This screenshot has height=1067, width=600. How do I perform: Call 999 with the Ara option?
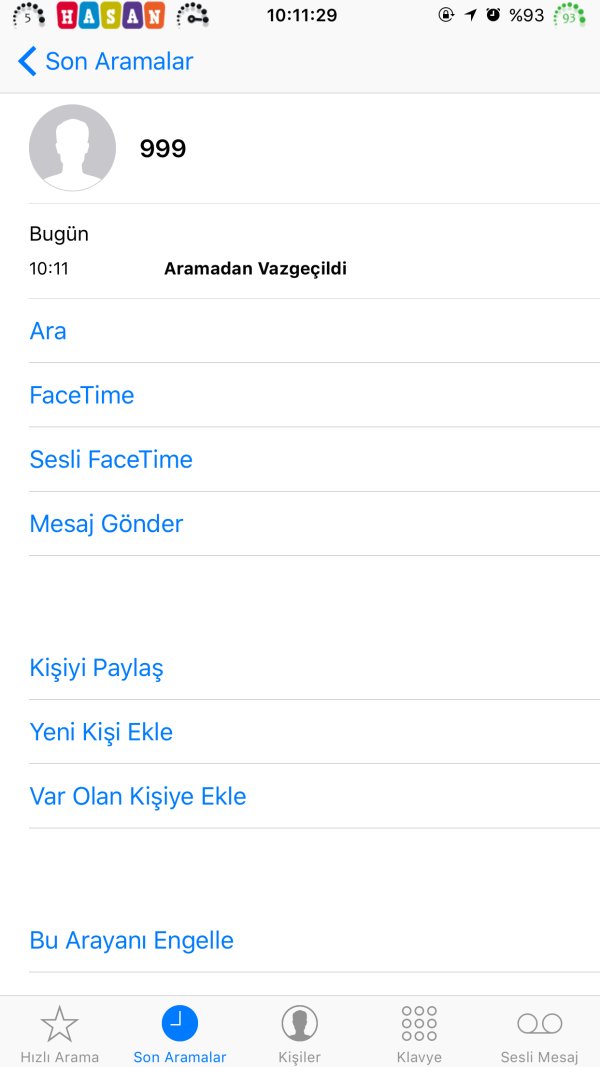coord(48,331)
